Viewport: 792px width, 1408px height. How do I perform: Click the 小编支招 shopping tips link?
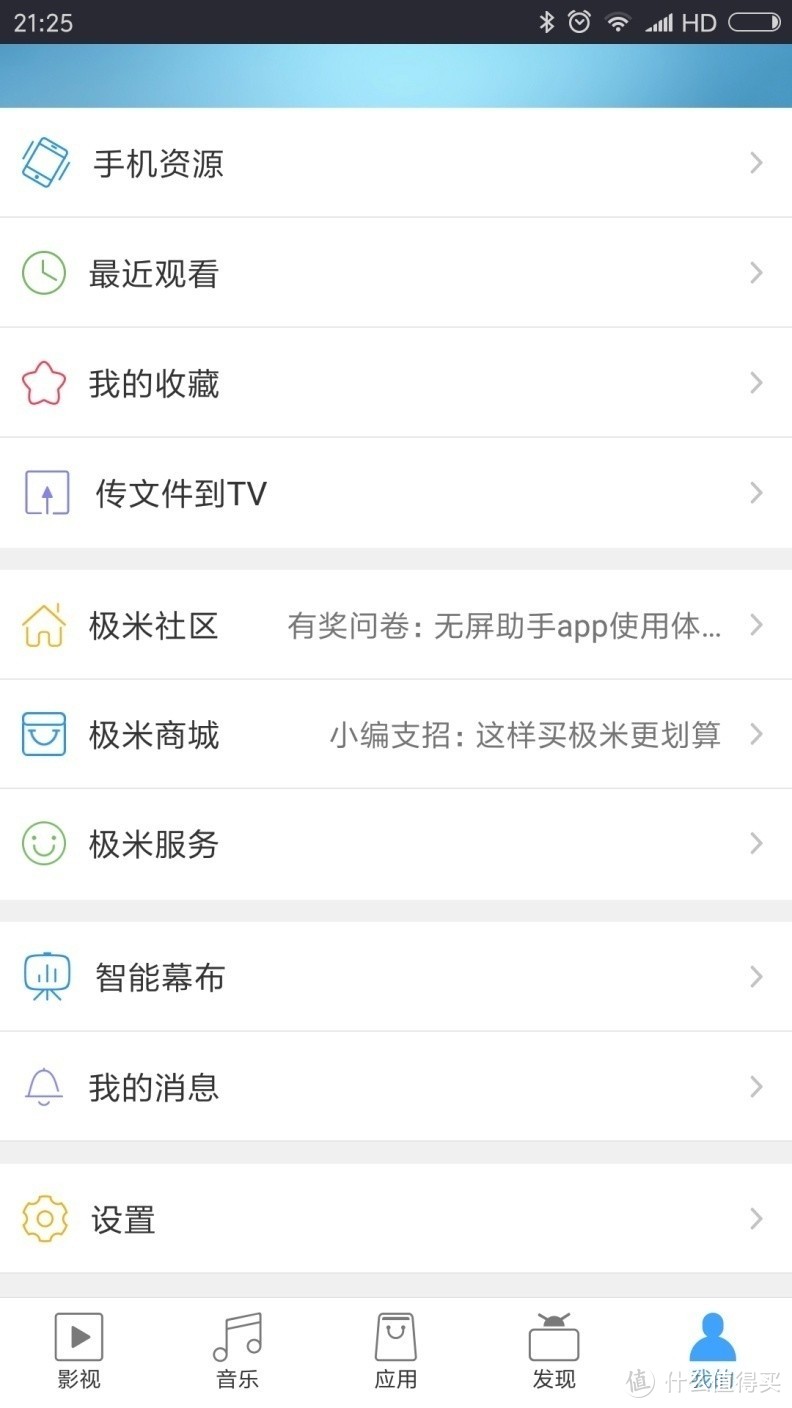[x=525, y=734]
